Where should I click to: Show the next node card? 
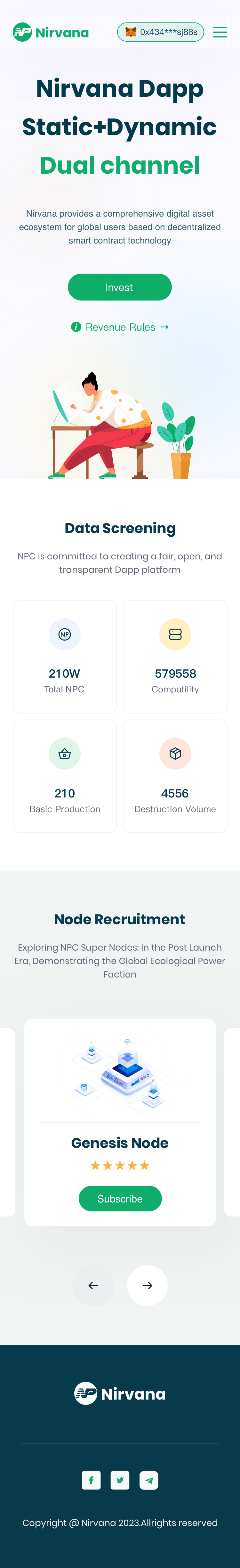click(x=147, y=1285)
